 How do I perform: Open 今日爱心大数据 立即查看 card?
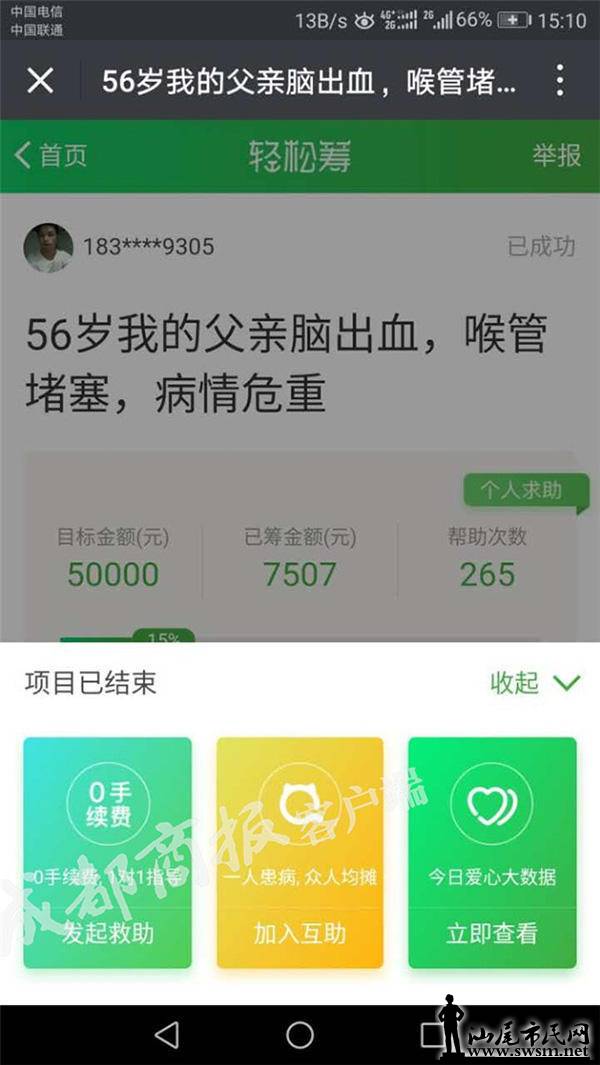click(x=492, y=852)
